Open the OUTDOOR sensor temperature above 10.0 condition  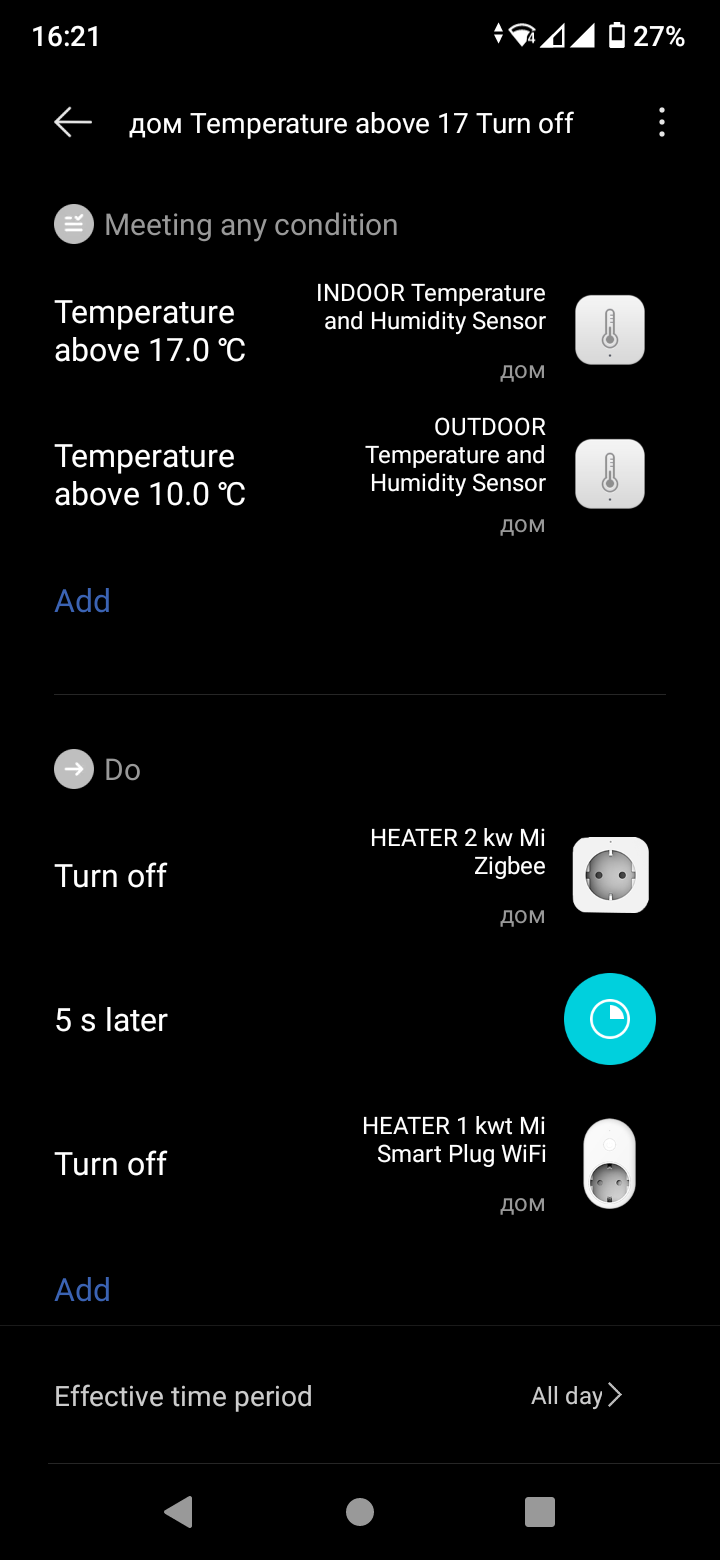pyautogui.click(x=360, y=475)
